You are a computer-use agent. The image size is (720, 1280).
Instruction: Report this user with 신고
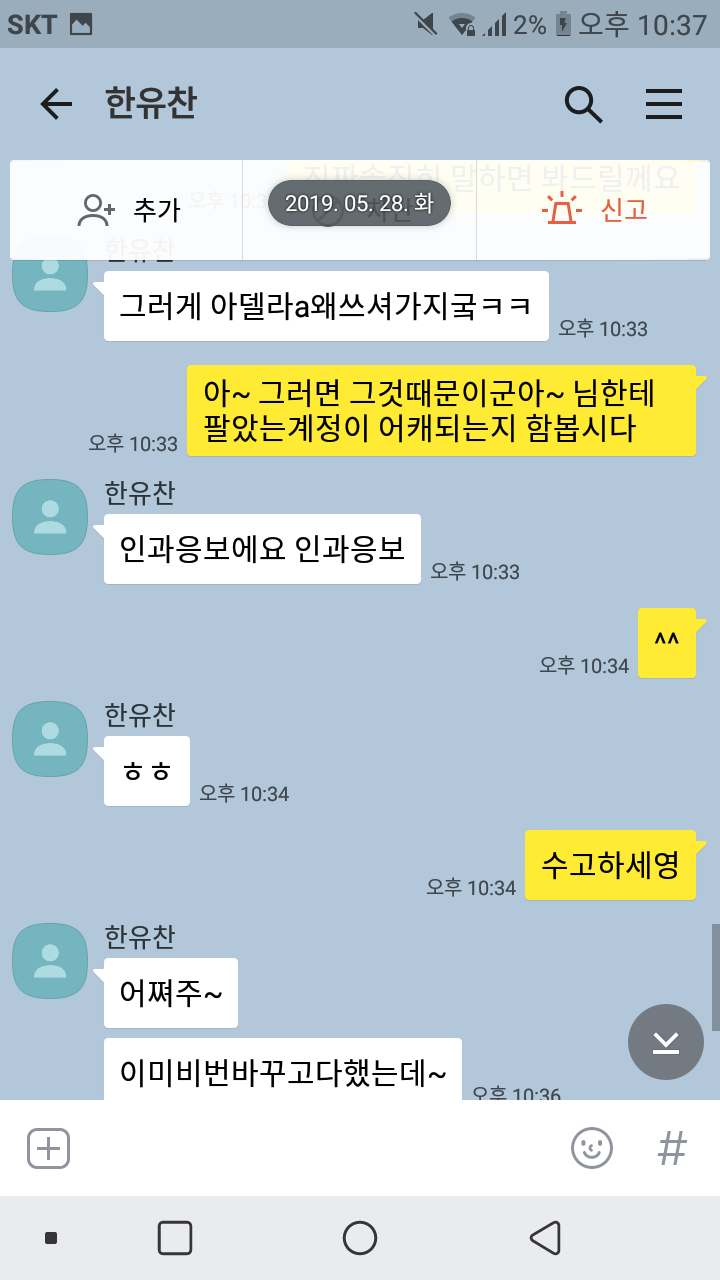pyautogui.click(x=594, y=209)
